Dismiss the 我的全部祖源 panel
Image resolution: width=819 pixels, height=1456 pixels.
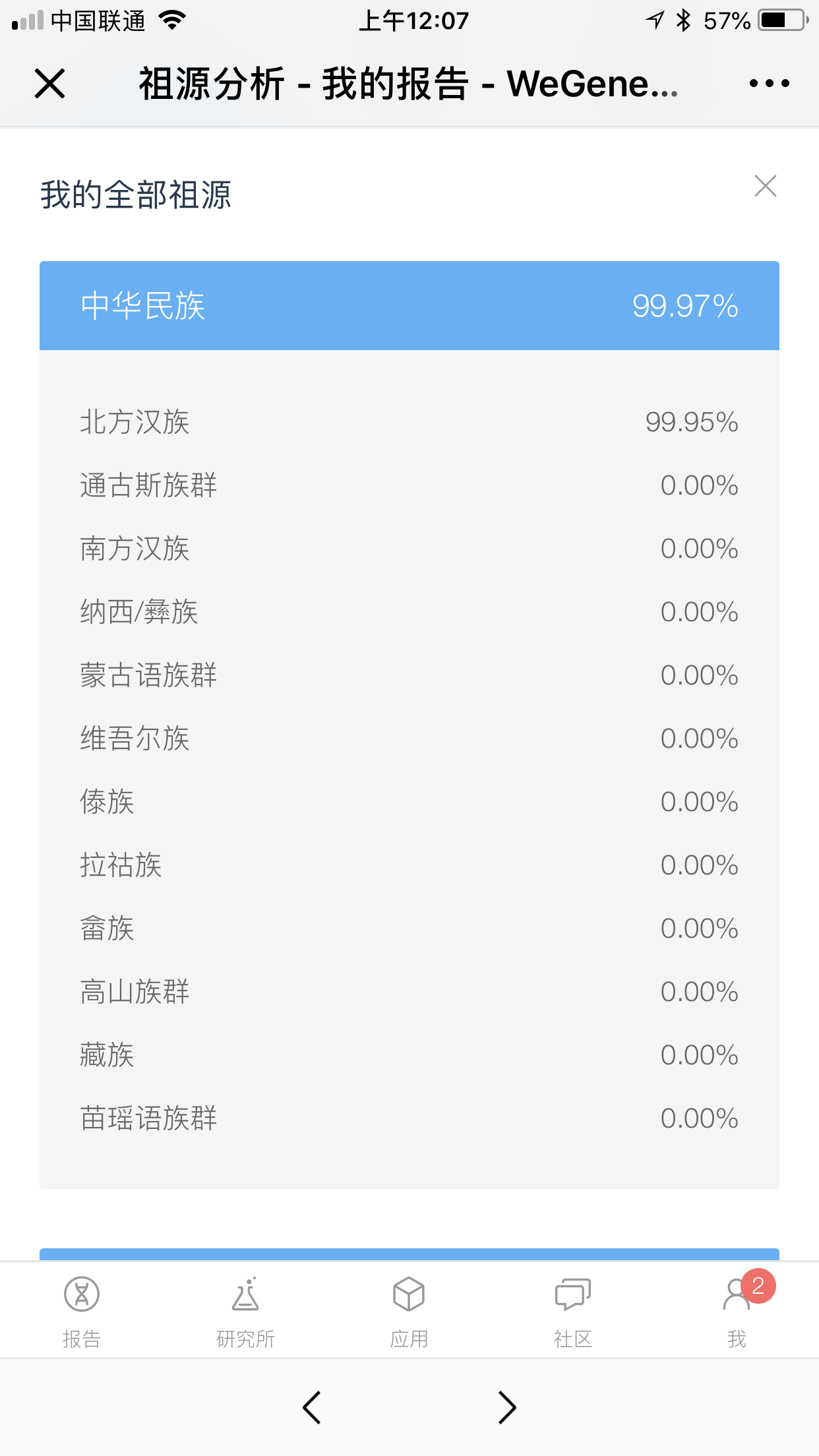coord(765,186)
